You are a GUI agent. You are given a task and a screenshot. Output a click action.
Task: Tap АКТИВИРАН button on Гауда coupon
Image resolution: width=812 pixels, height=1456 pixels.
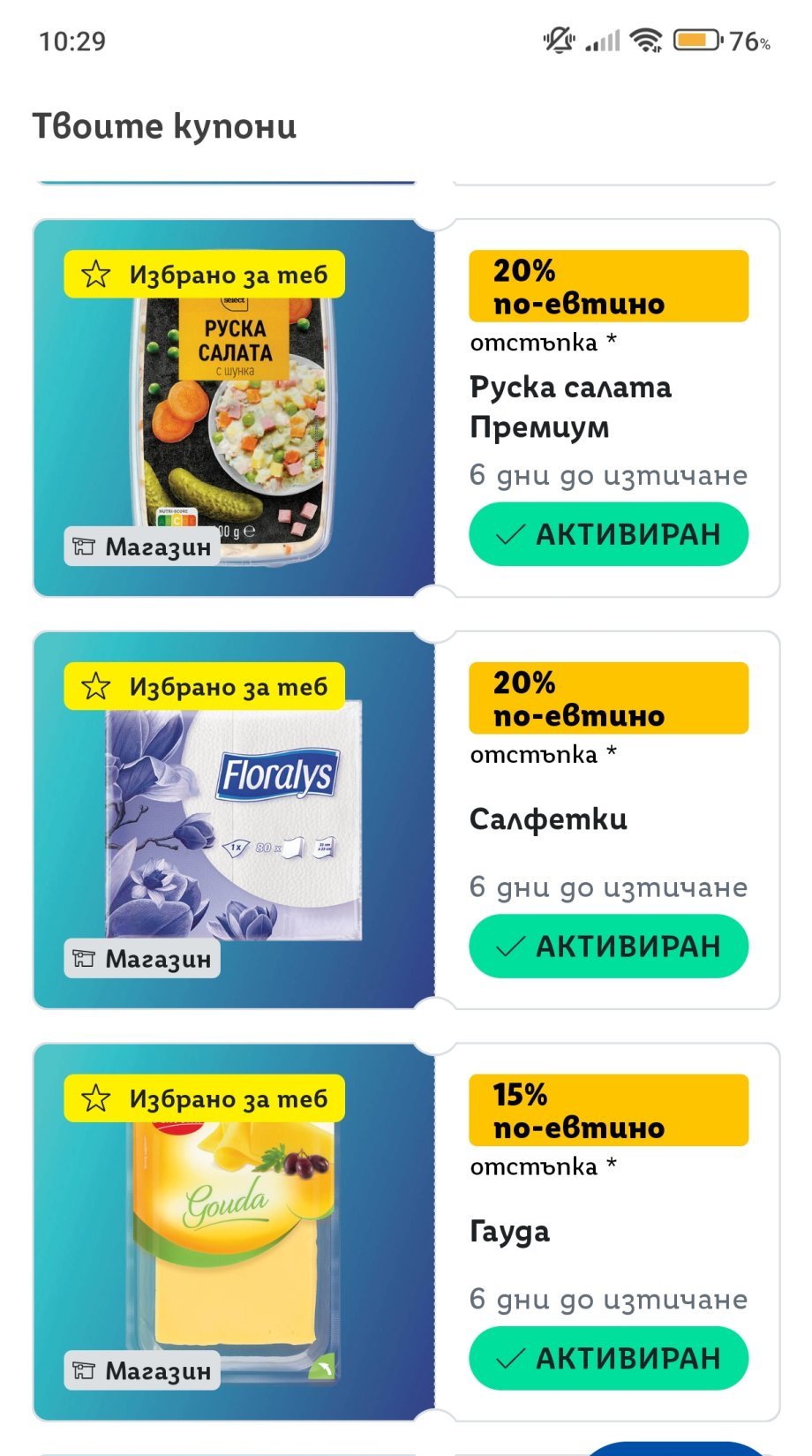pos(608,1358)
